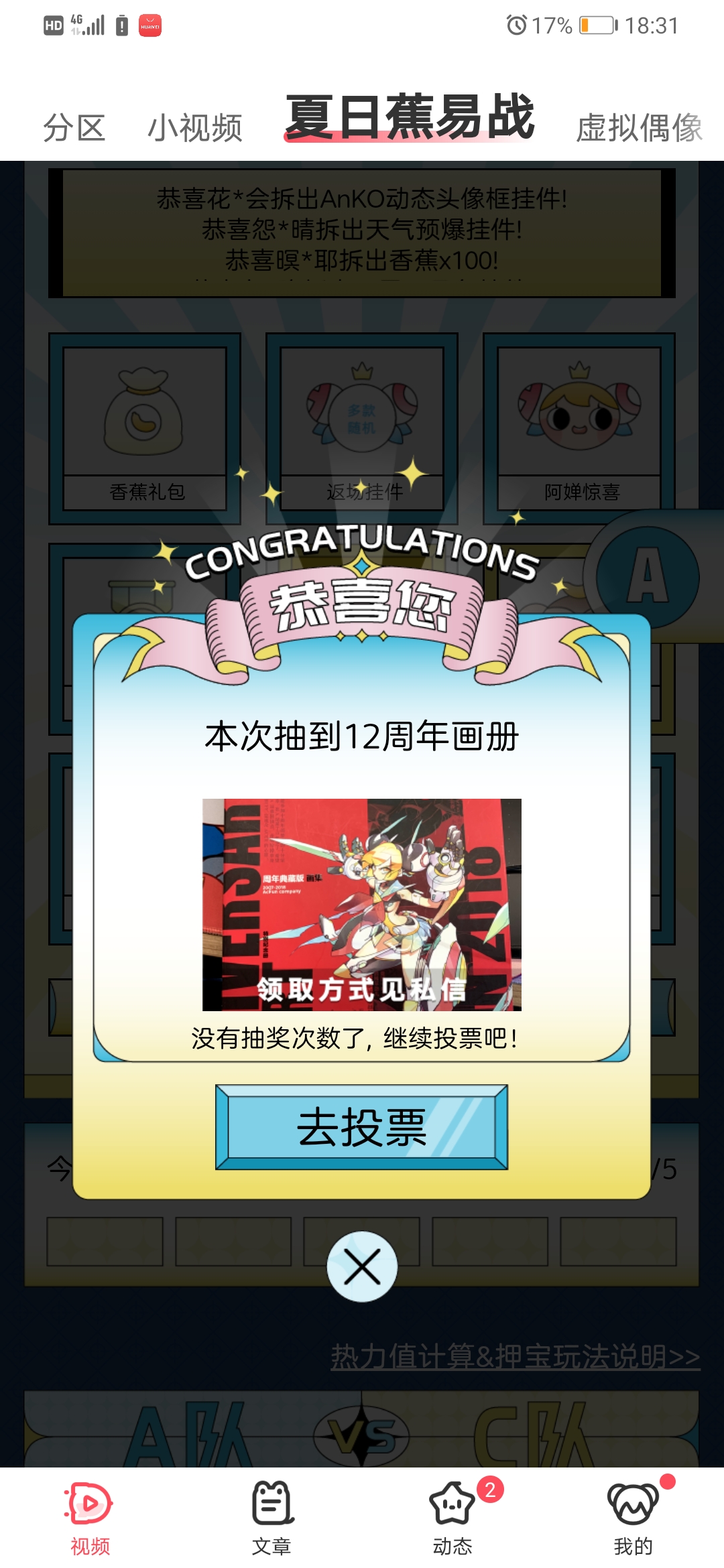Dismiss the congratulations popup
This screenshot has height=1568, width=724.
pyautogui.click(x=362, y=1266)
